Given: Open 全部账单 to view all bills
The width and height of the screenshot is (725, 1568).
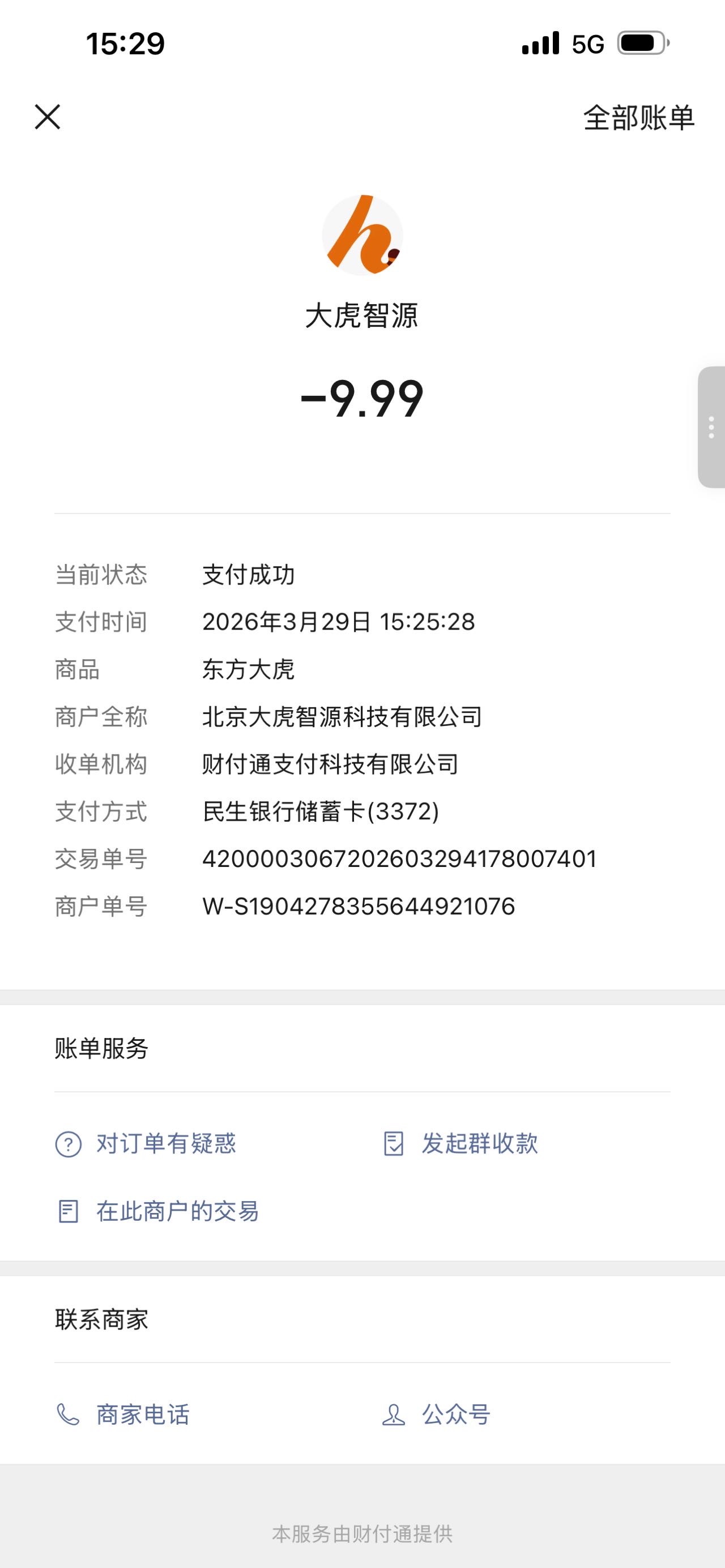Looking at the screenshot, I should point(638,117).
